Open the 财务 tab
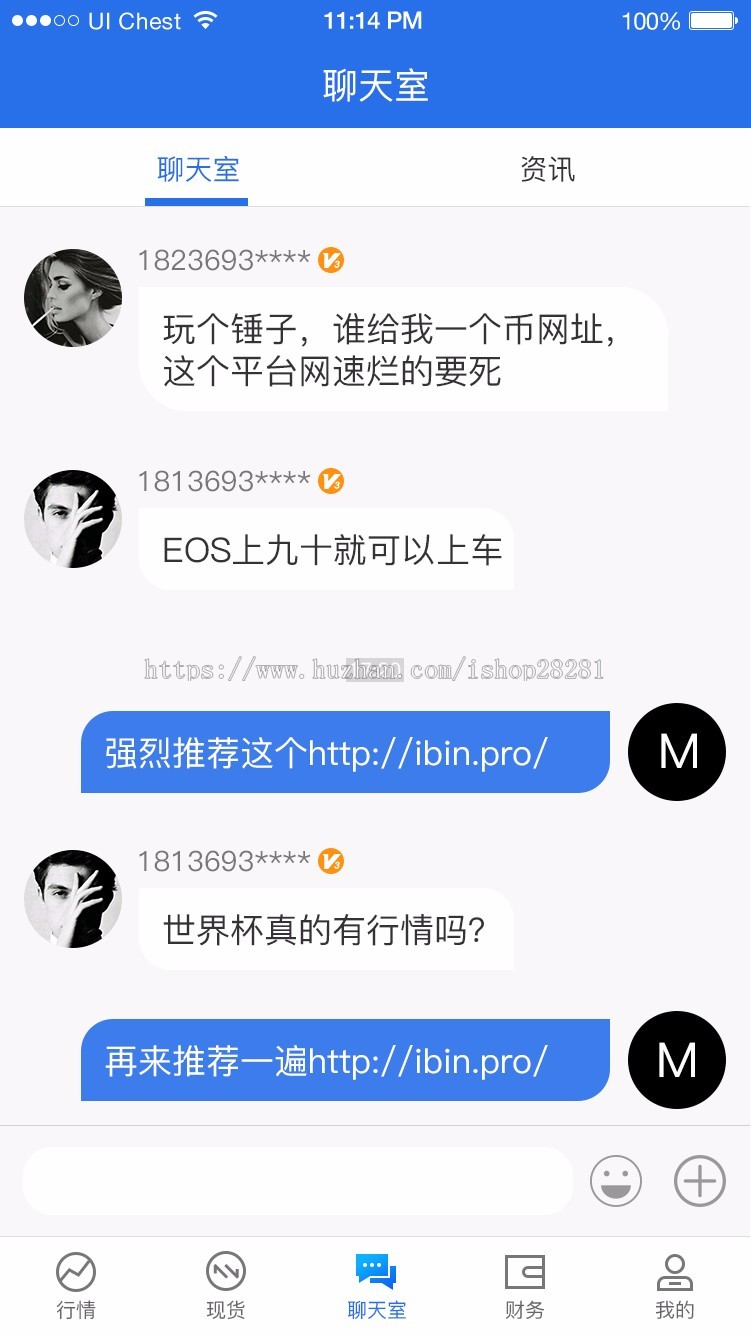This screenshot has height=1334, width=751. (x=524, y=1286)
